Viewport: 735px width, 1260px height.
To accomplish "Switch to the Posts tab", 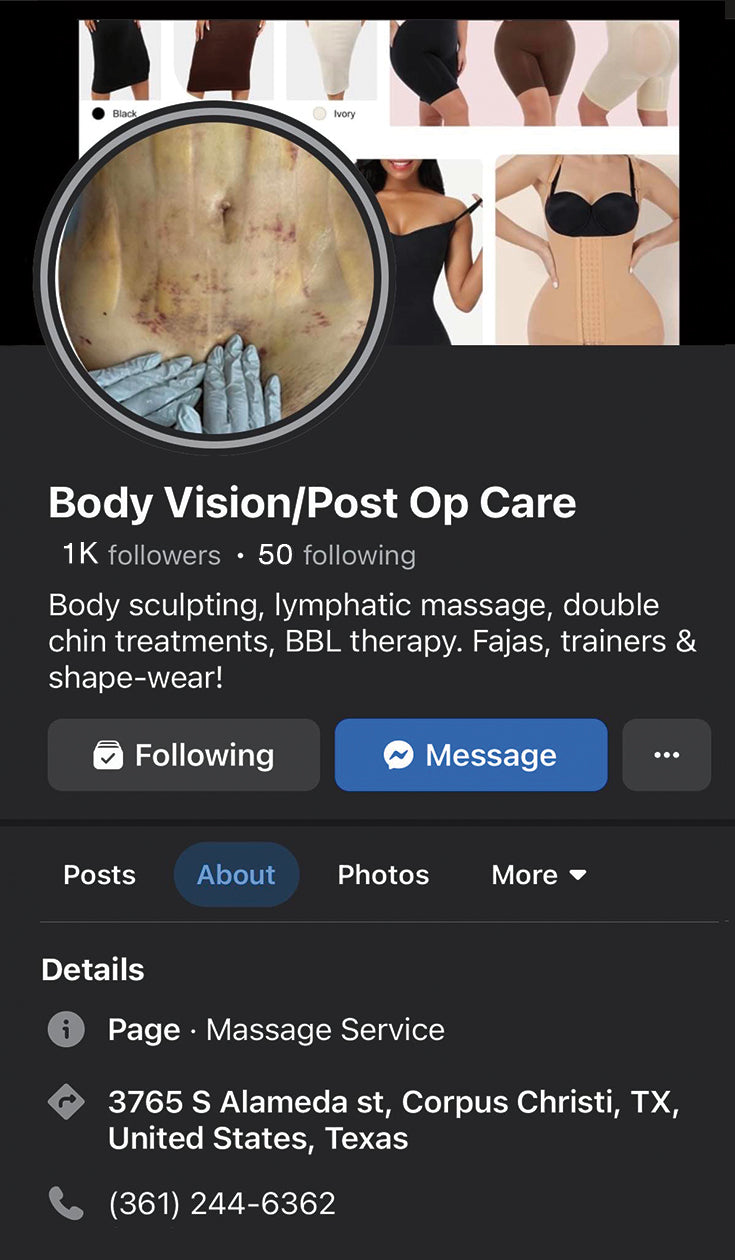I will pyautogui.click(x=99, y=874).
